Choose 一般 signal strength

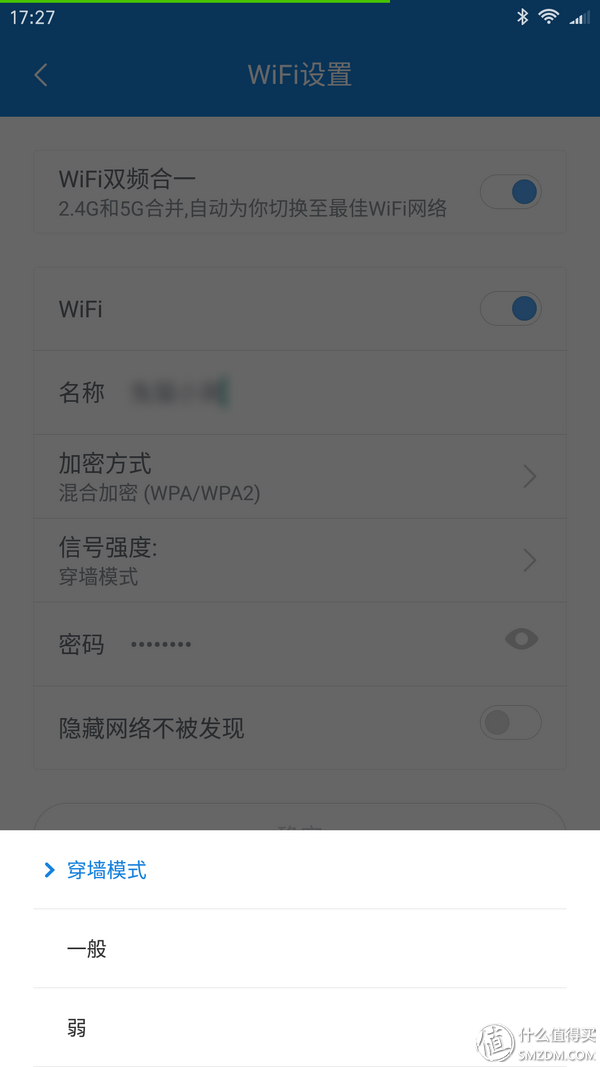pyautogui.click(x=87, y=949)
